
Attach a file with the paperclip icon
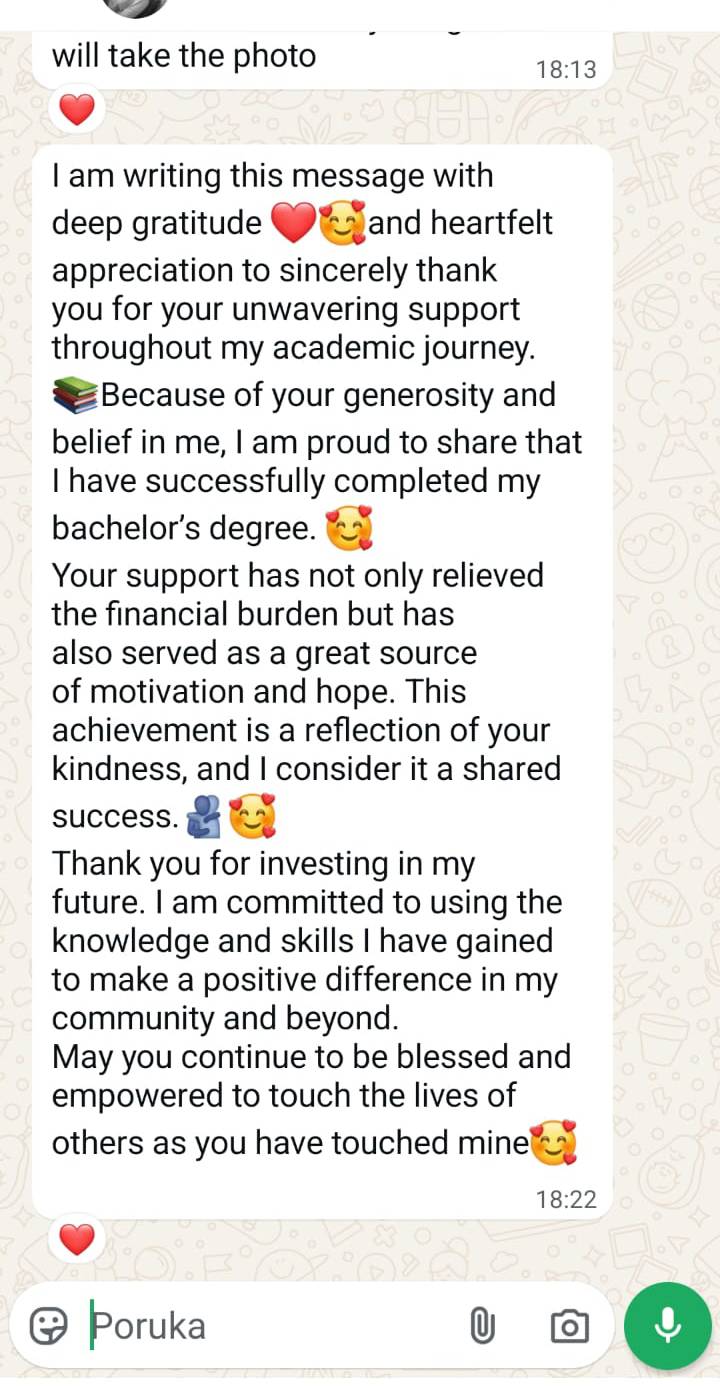coord(482,1326)
